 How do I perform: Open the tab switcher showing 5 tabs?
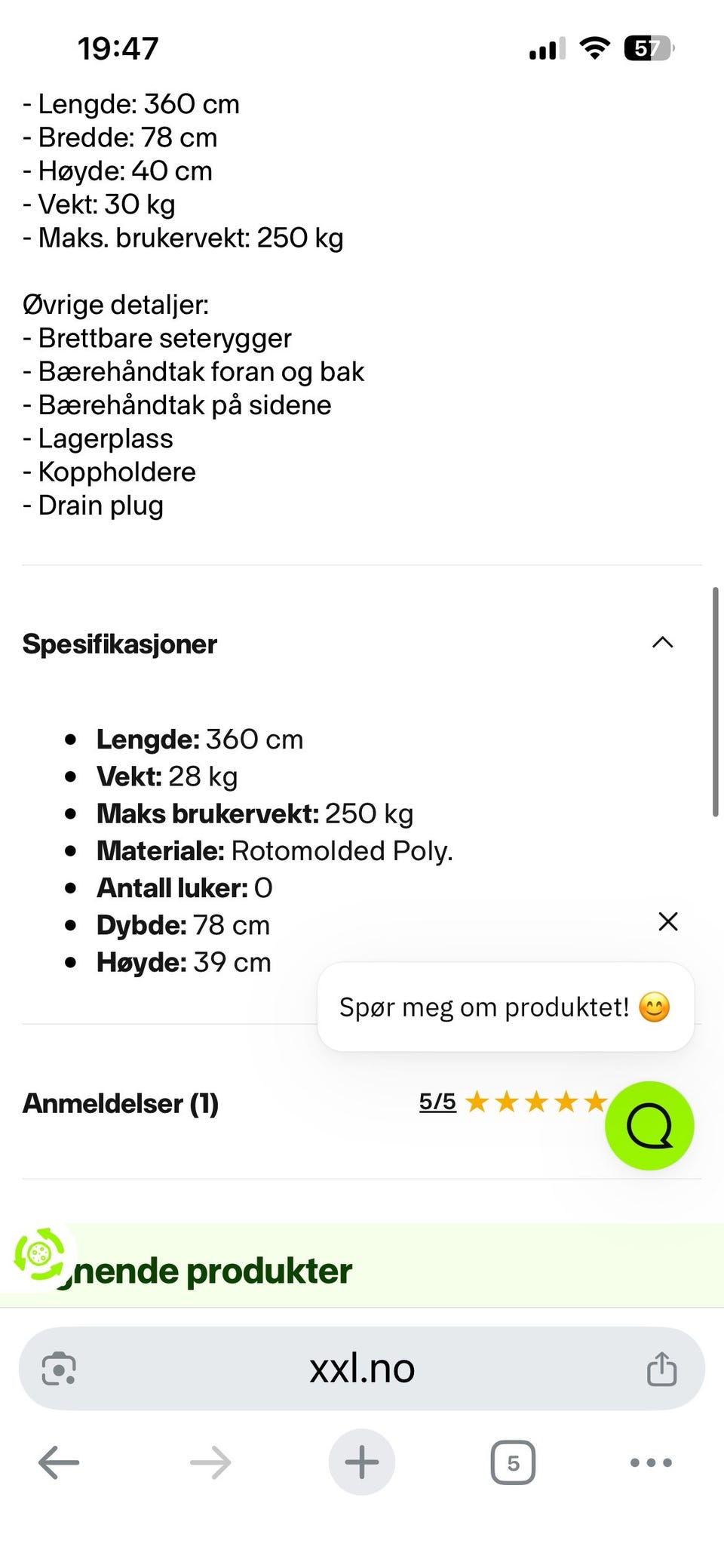coord(513,1462)
